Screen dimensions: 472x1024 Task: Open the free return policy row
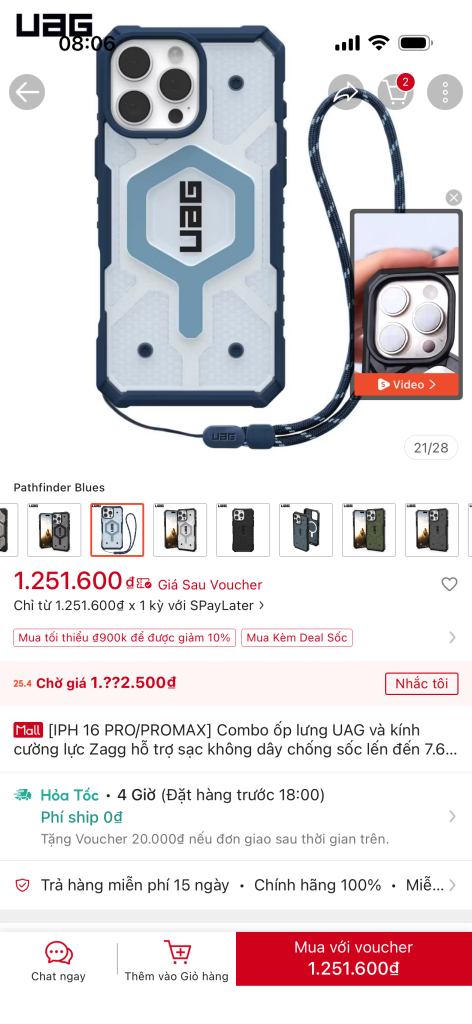[x=236, y=886]
